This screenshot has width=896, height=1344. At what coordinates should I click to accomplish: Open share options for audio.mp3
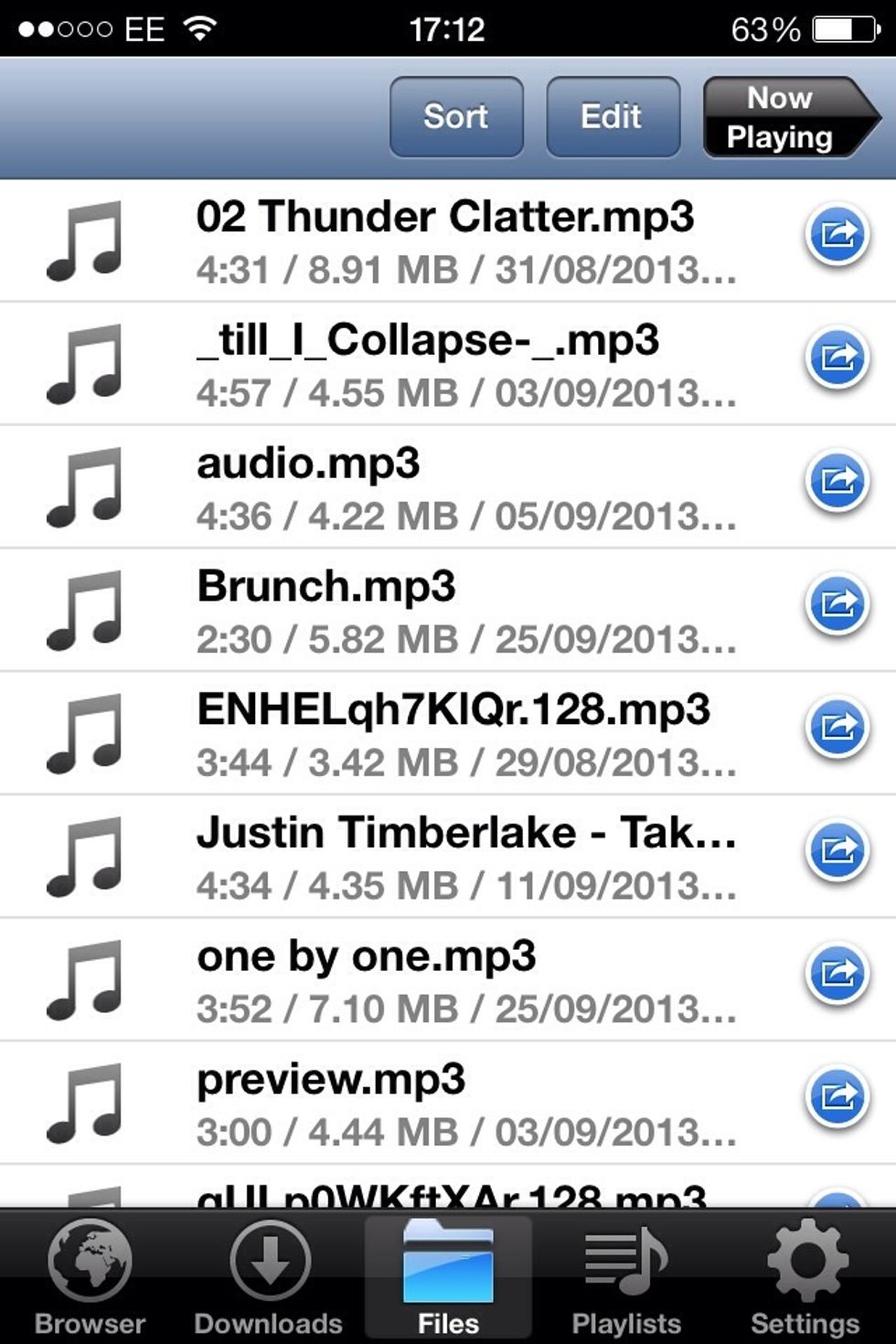pos(837,481)
